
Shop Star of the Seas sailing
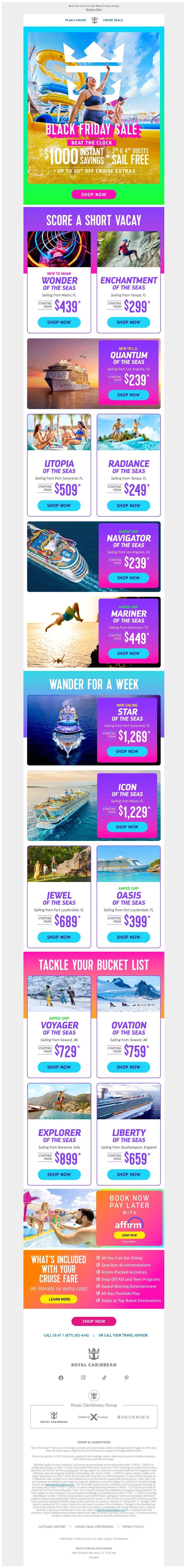127,751
